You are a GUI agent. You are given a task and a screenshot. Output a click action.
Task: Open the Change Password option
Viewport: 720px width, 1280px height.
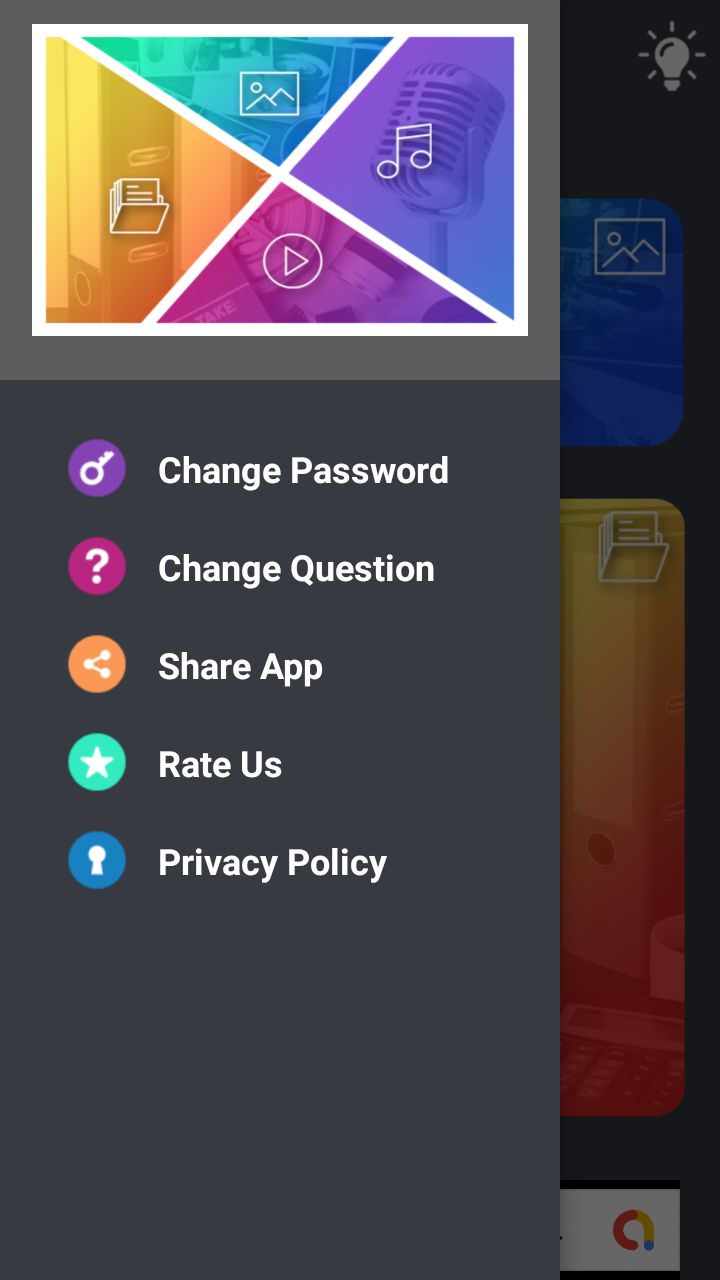(x=302, y=470)
